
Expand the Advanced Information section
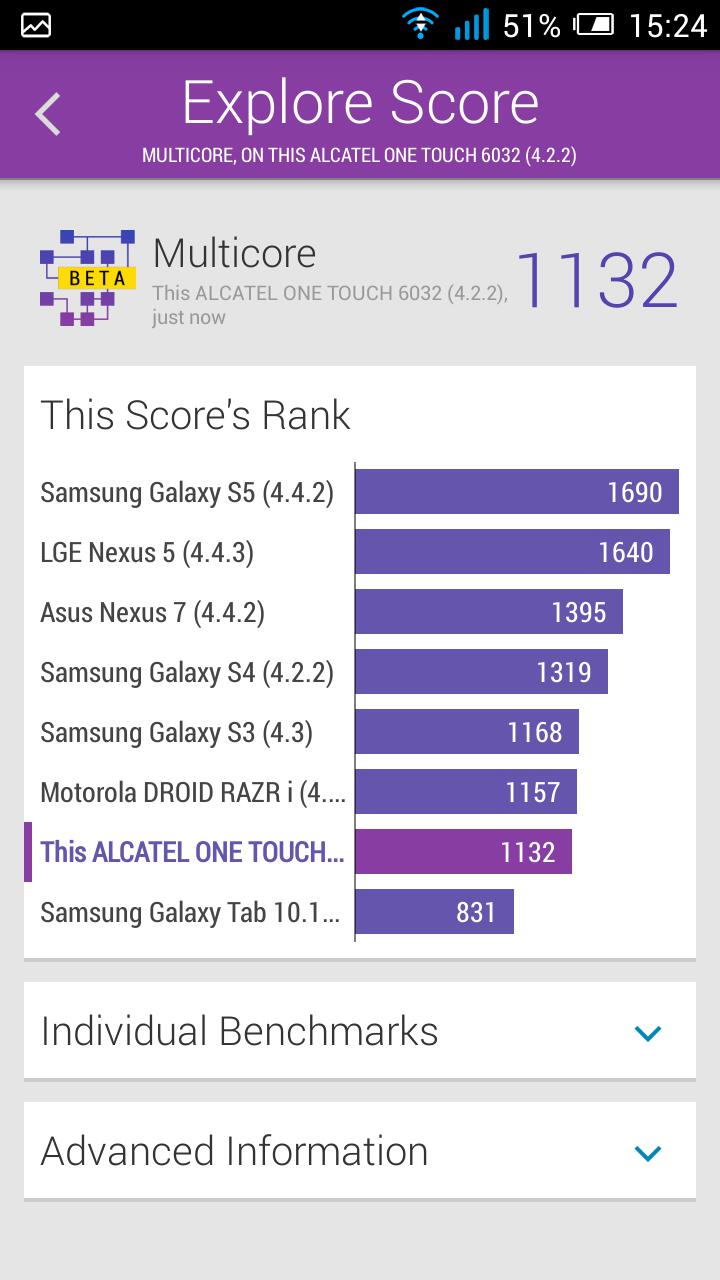pyautogui.click(x=648, y=1152)
